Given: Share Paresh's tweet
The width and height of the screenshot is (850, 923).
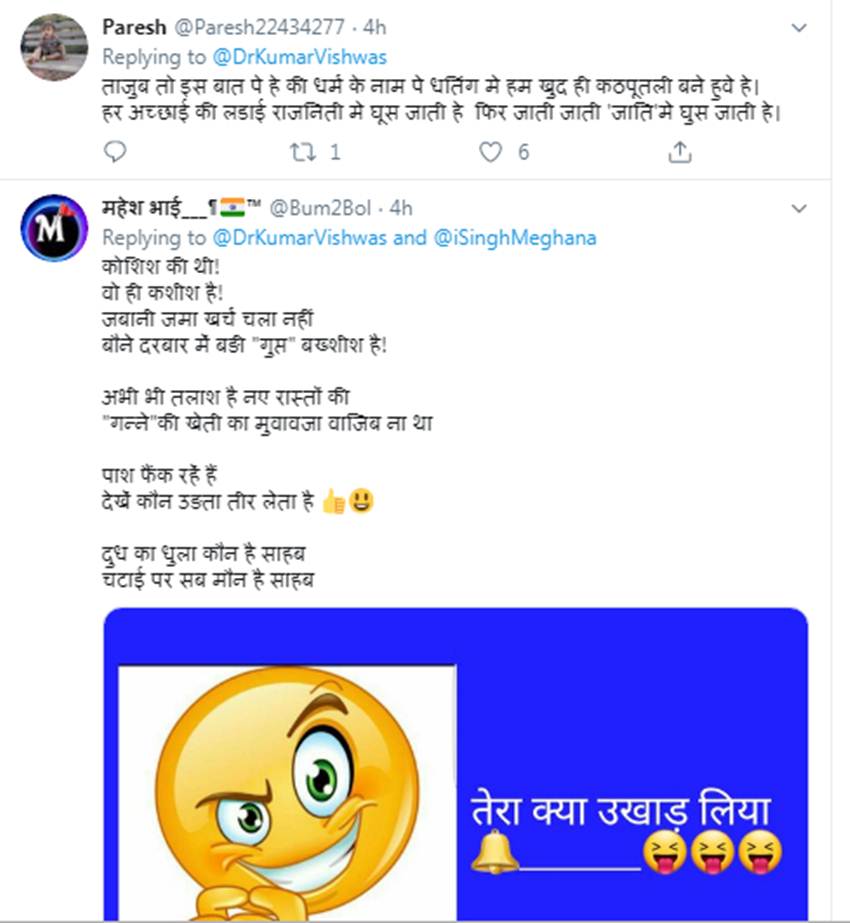Looking at the screenshot, I should point(680,152).
